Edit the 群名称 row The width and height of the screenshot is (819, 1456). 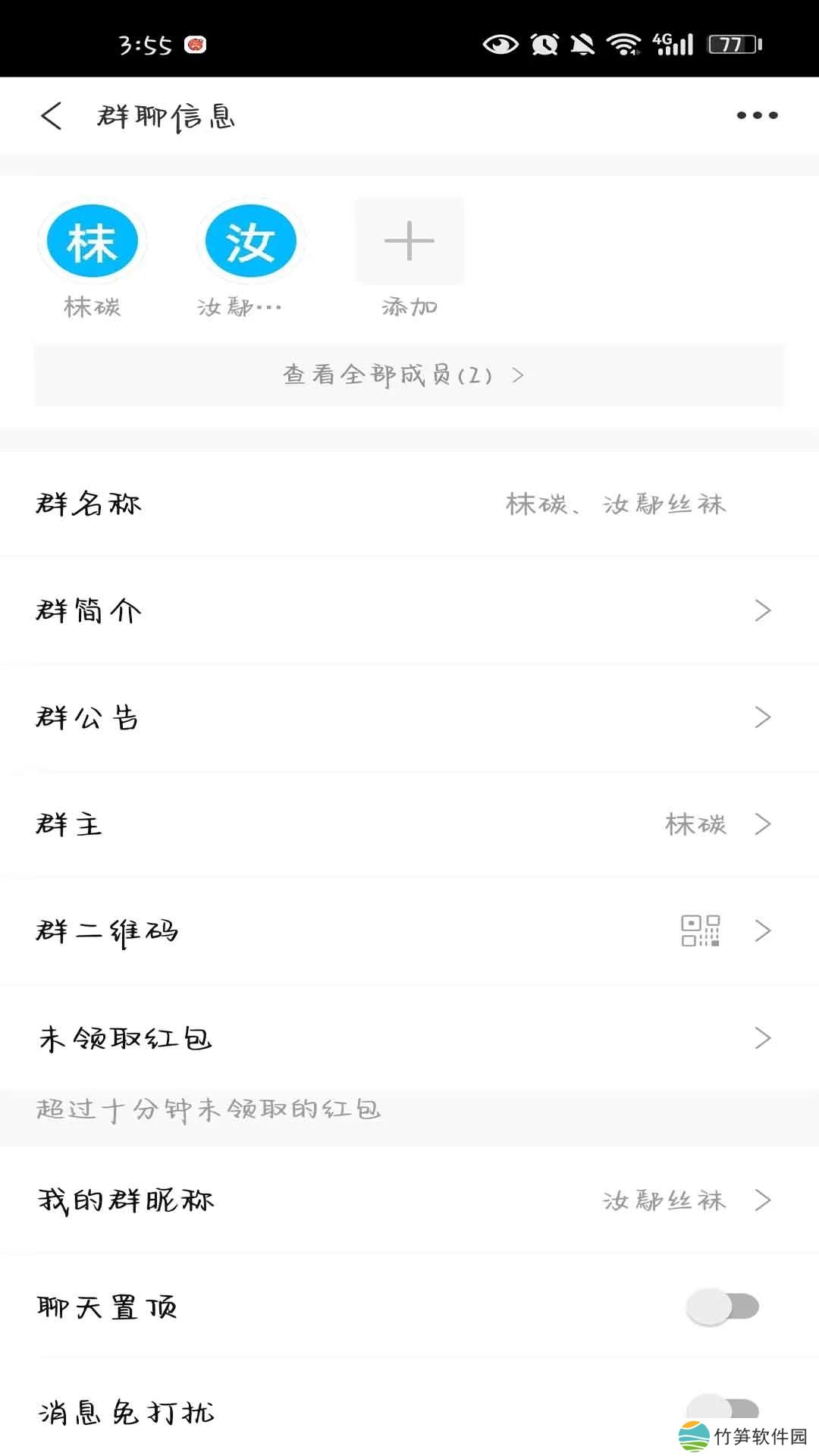(409, 504)
